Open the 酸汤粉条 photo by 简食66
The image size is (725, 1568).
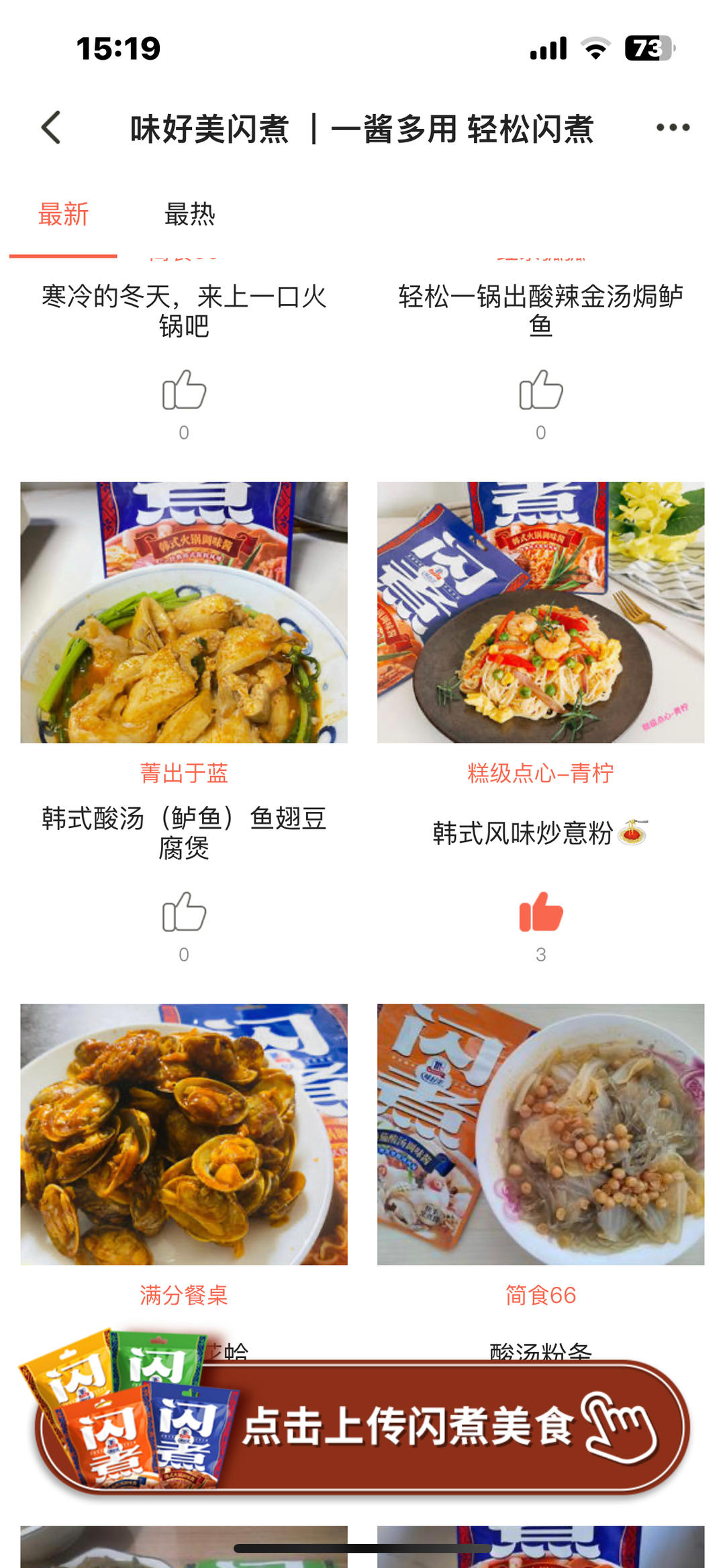point(540,1134)
